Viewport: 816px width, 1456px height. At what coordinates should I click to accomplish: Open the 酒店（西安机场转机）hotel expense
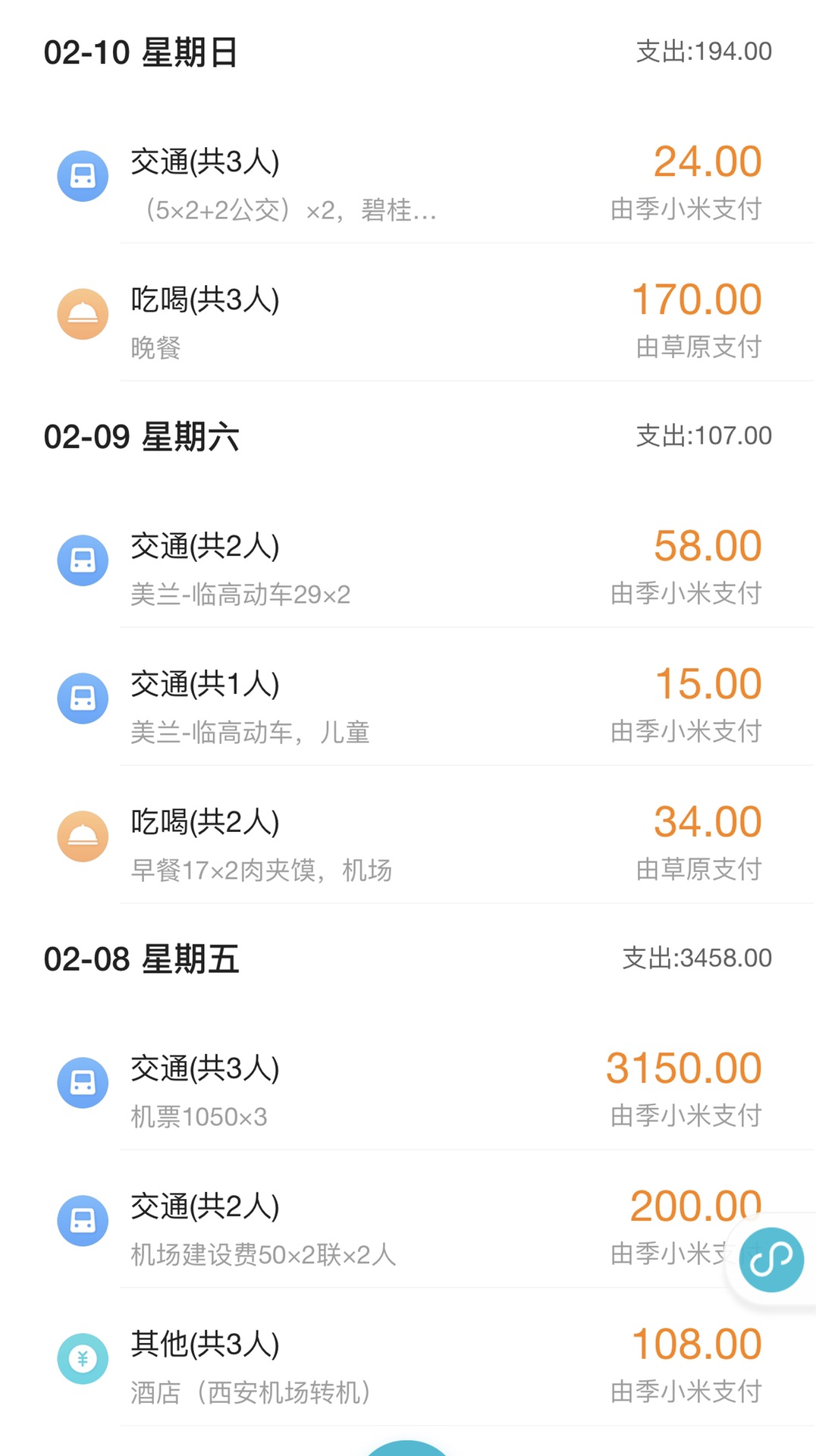[x=410, y=1367]
